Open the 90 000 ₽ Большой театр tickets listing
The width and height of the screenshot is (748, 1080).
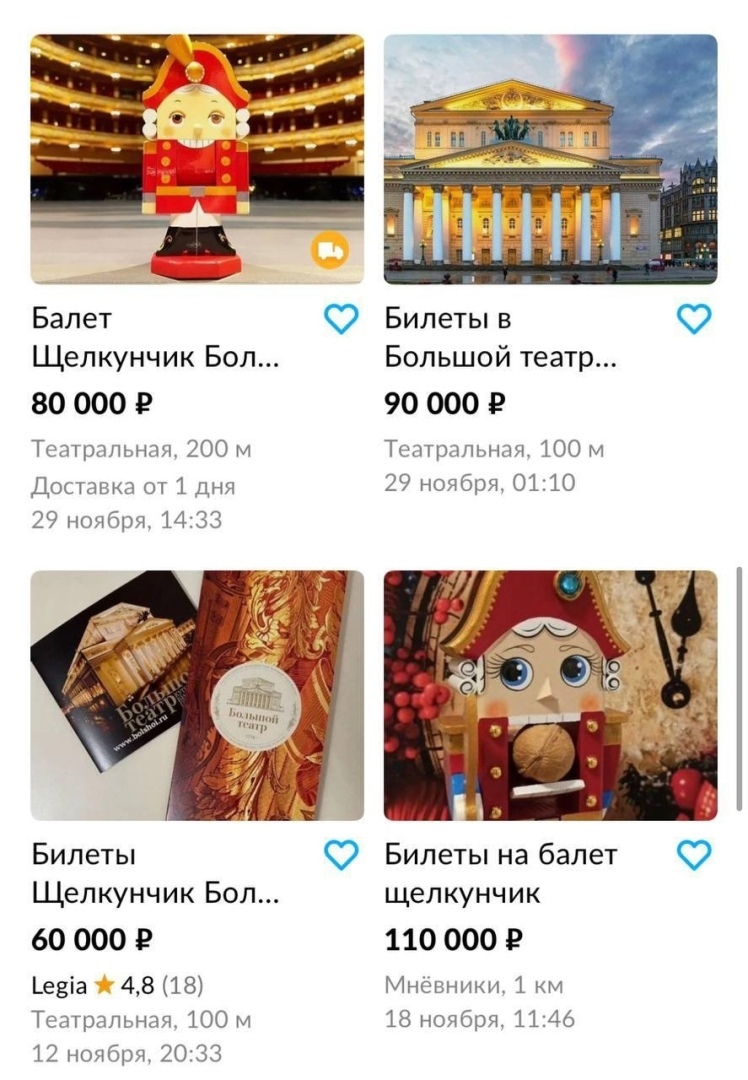(550, 160)
